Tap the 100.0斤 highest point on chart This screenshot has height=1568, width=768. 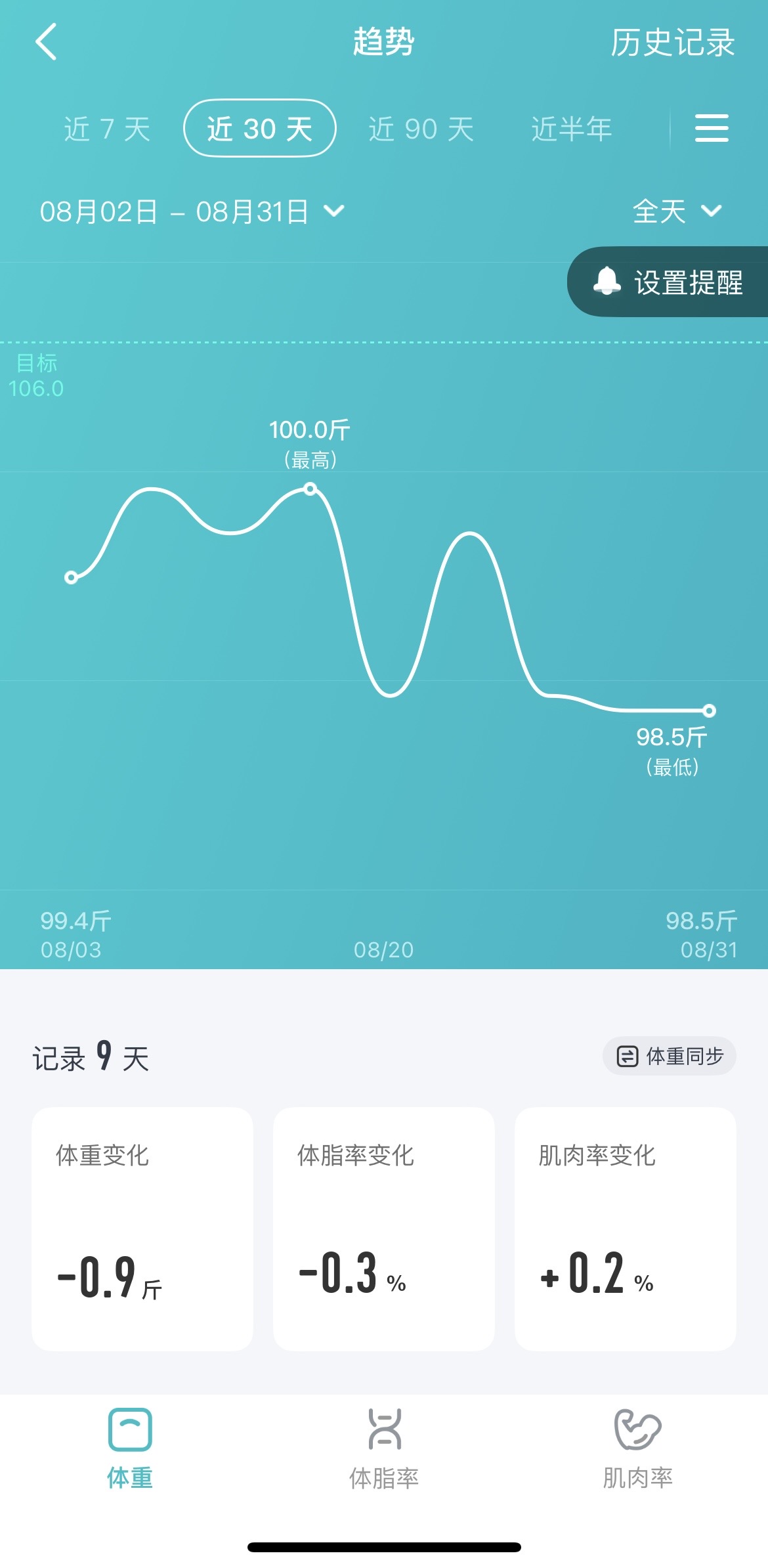310,489
